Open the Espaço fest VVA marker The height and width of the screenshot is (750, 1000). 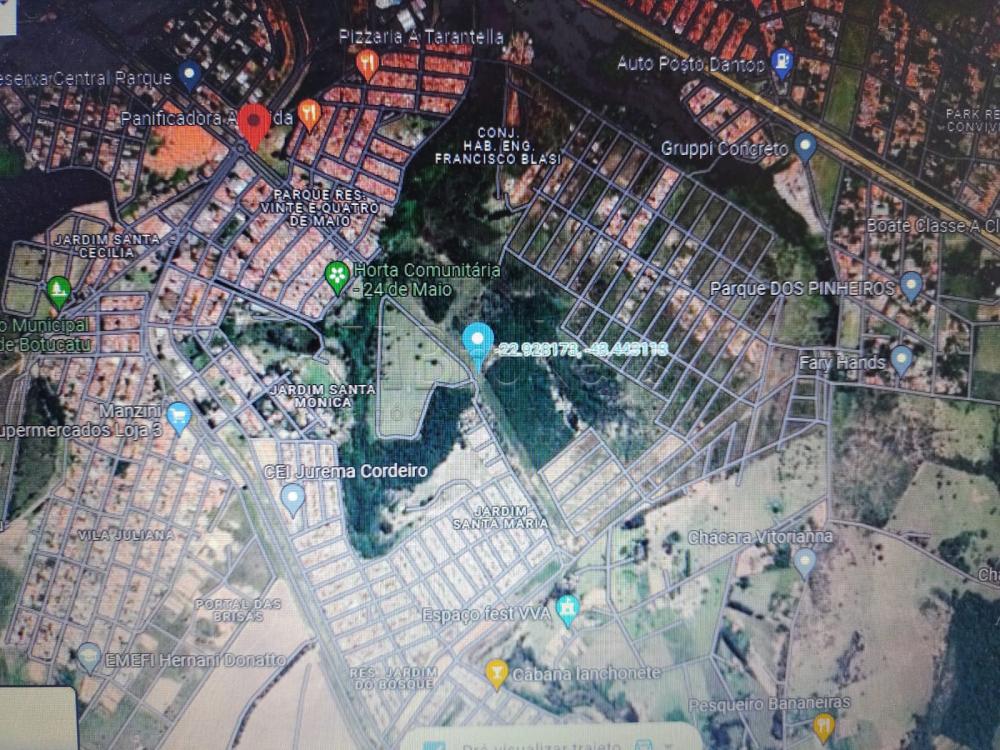coord(568,608)
